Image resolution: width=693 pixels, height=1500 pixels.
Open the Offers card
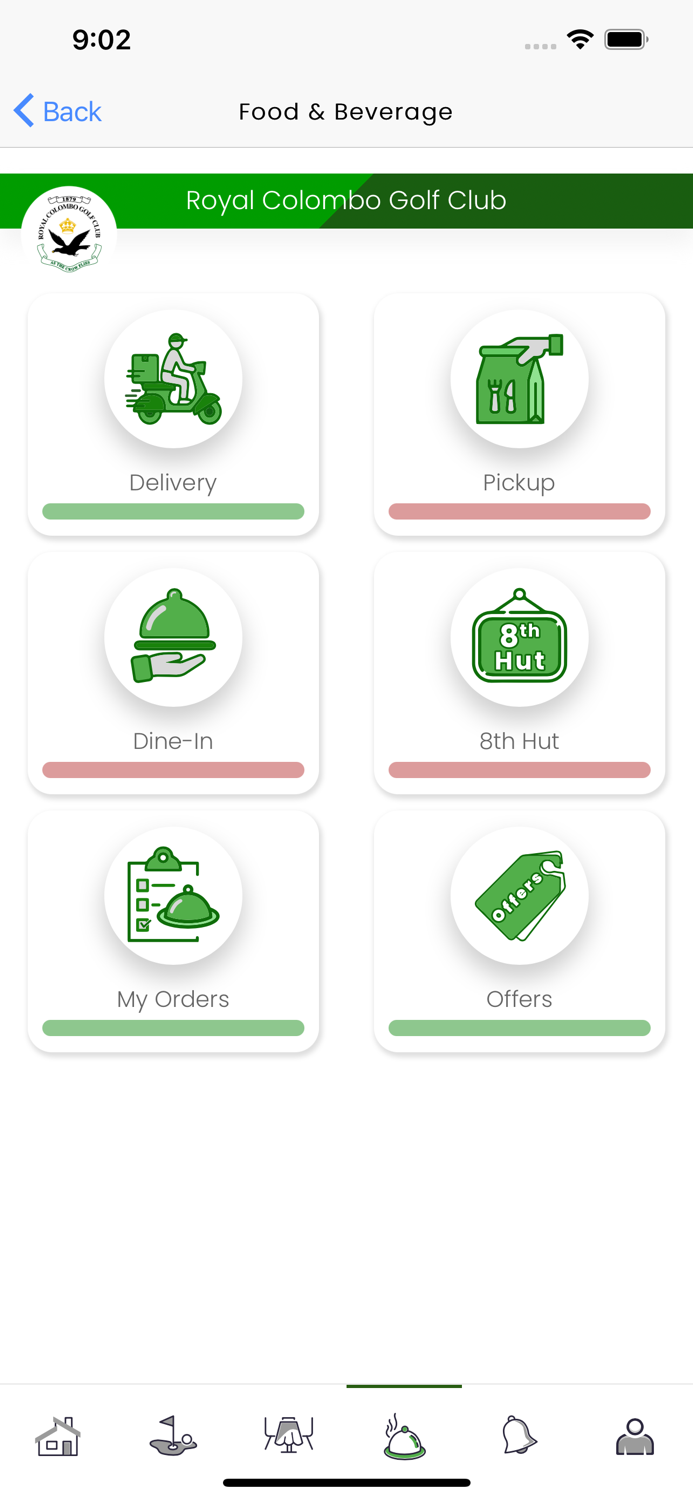tap(519, 931)
